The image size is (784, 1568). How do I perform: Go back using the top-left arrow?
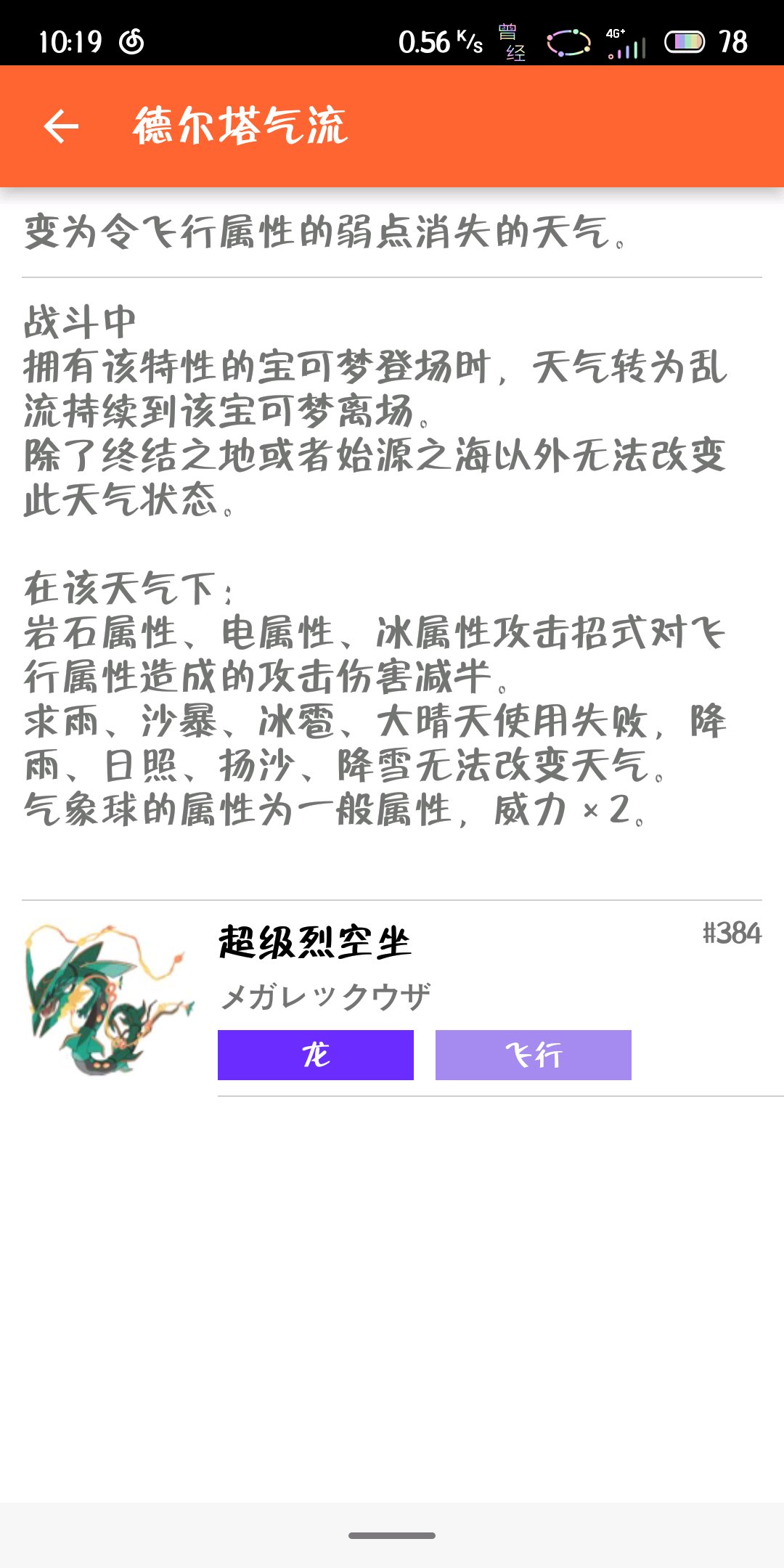(61, 126)
